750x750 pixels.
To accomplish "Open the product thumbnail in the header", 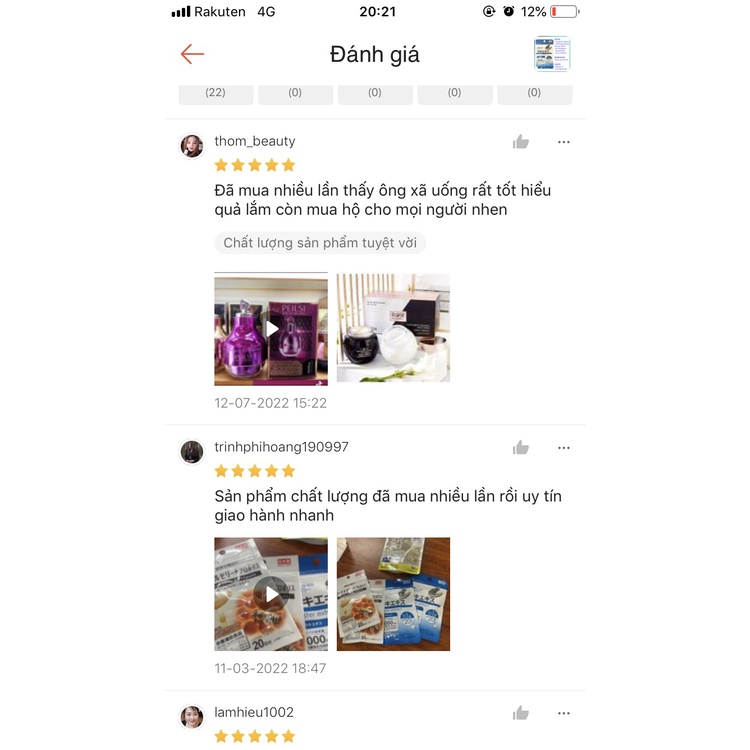I will coord(551,54).
